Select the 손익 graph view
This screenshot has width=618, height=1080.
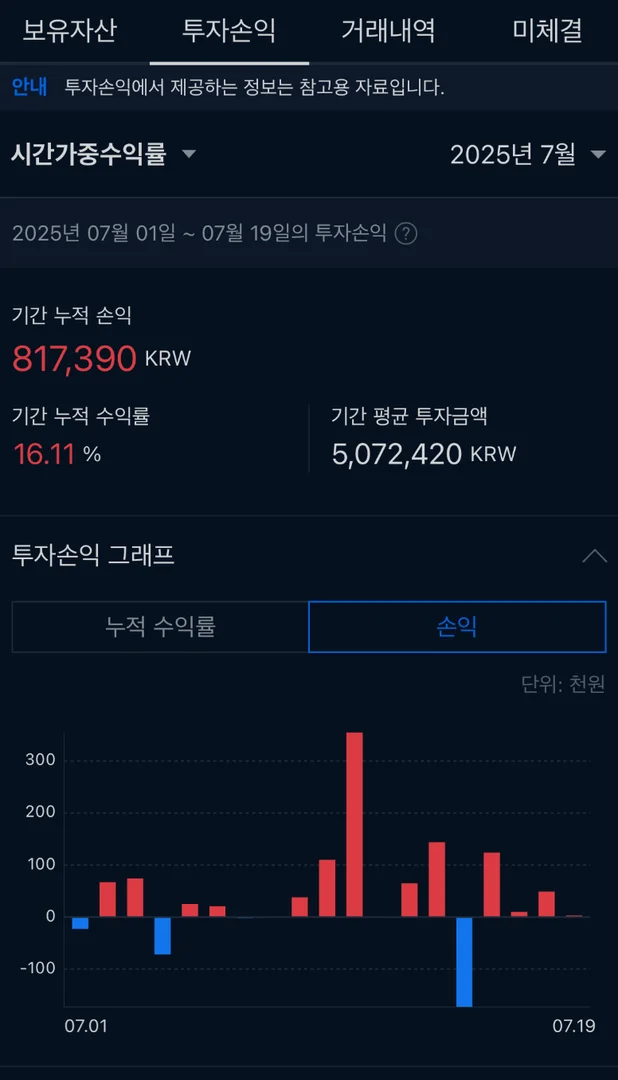pyautogui.click(x=457, y=627)
